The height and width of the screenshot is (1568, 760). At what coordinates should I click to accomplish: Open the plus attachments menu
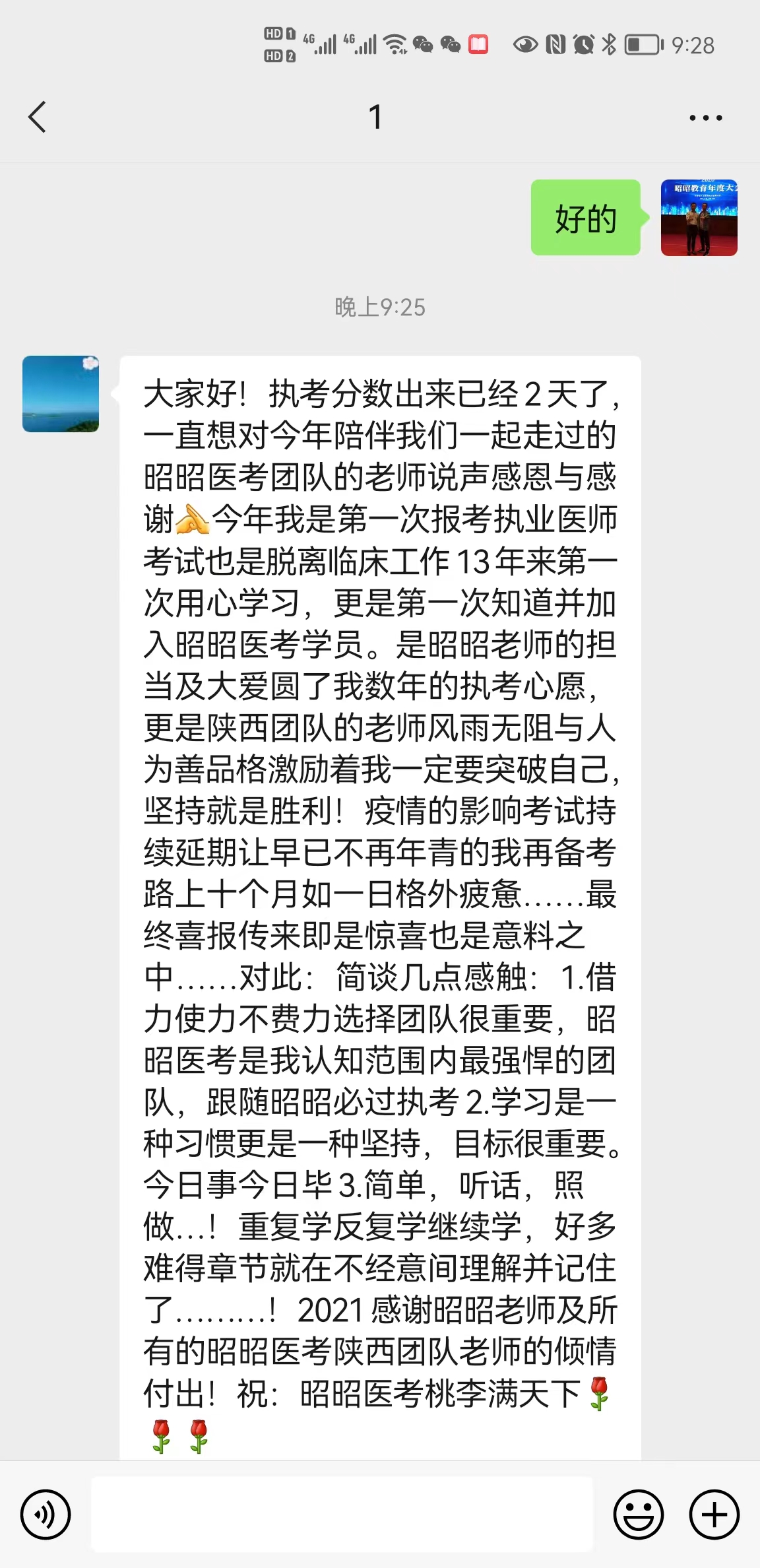click(x=714, y=1515)
